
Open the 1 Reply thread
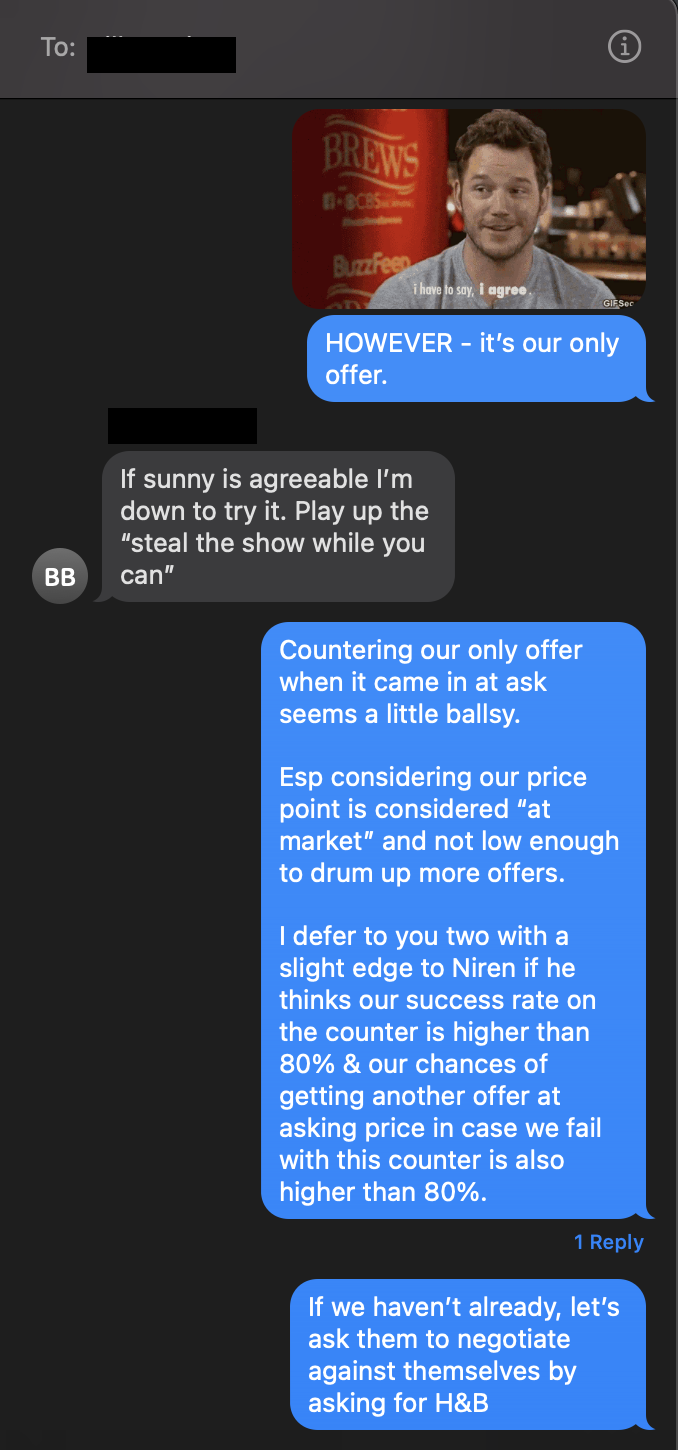click(608, 1242)
